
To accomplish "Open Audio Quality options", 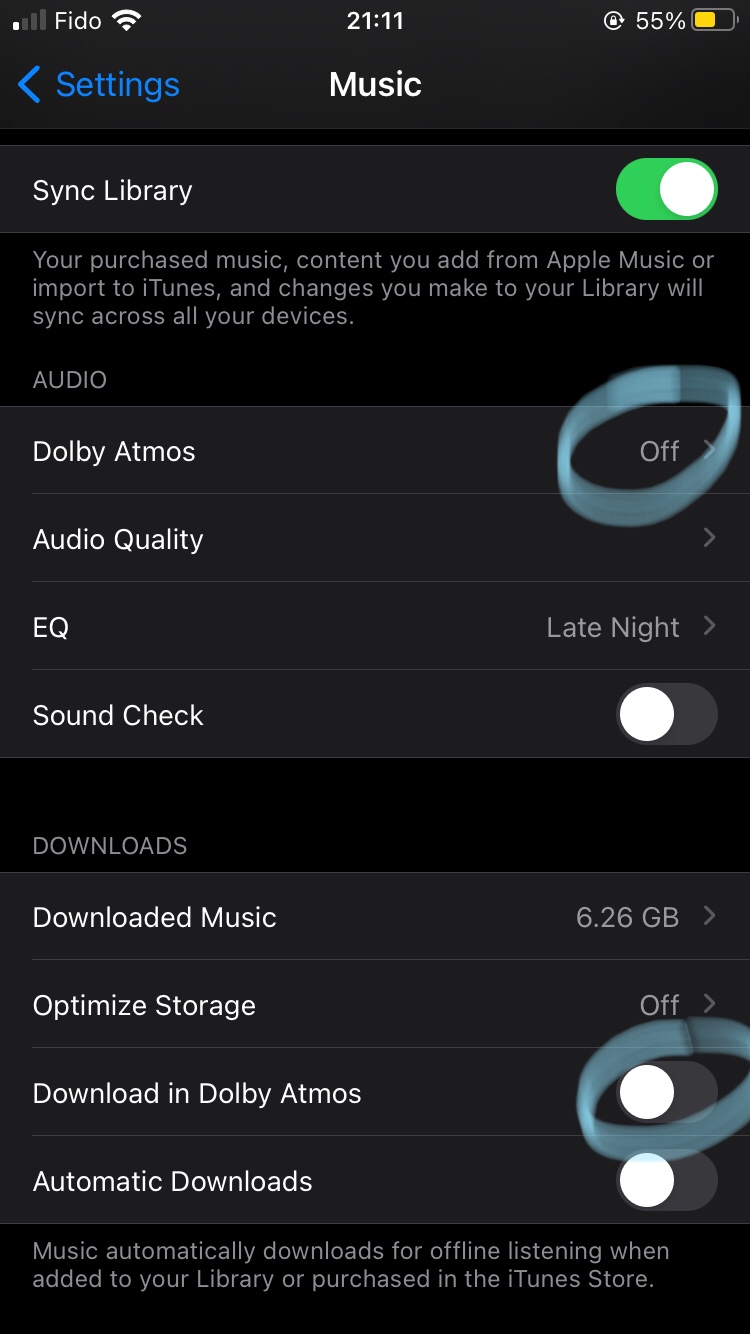I will click(375, 539).
